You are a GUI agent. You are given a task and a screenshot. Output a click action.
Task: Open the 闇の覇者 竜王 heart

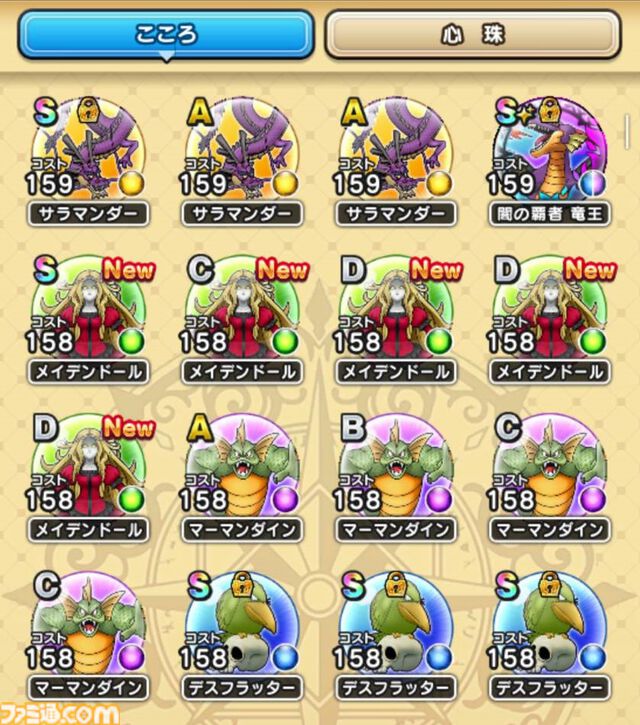pyautogui.click(x=552, y=150)
